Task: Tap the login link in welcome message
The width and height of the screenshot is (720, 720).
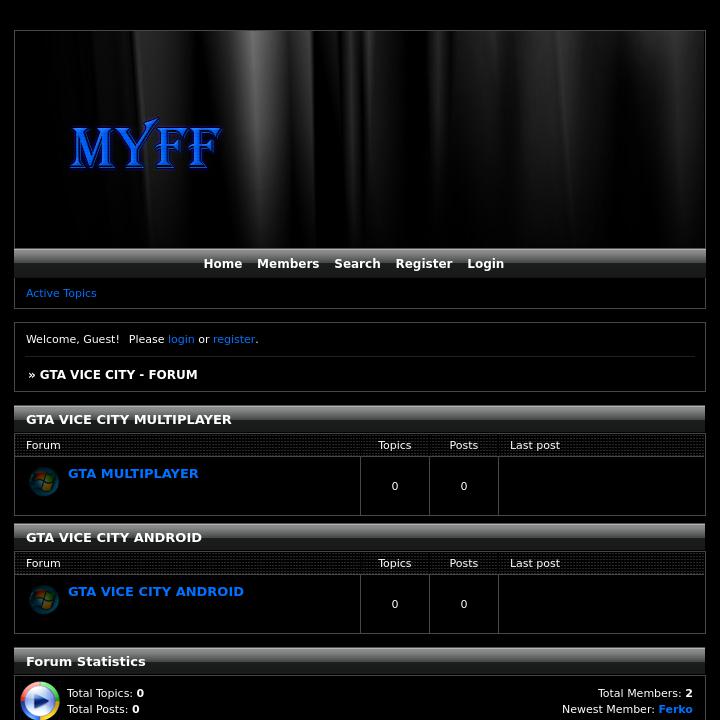Action: (181, 339)
